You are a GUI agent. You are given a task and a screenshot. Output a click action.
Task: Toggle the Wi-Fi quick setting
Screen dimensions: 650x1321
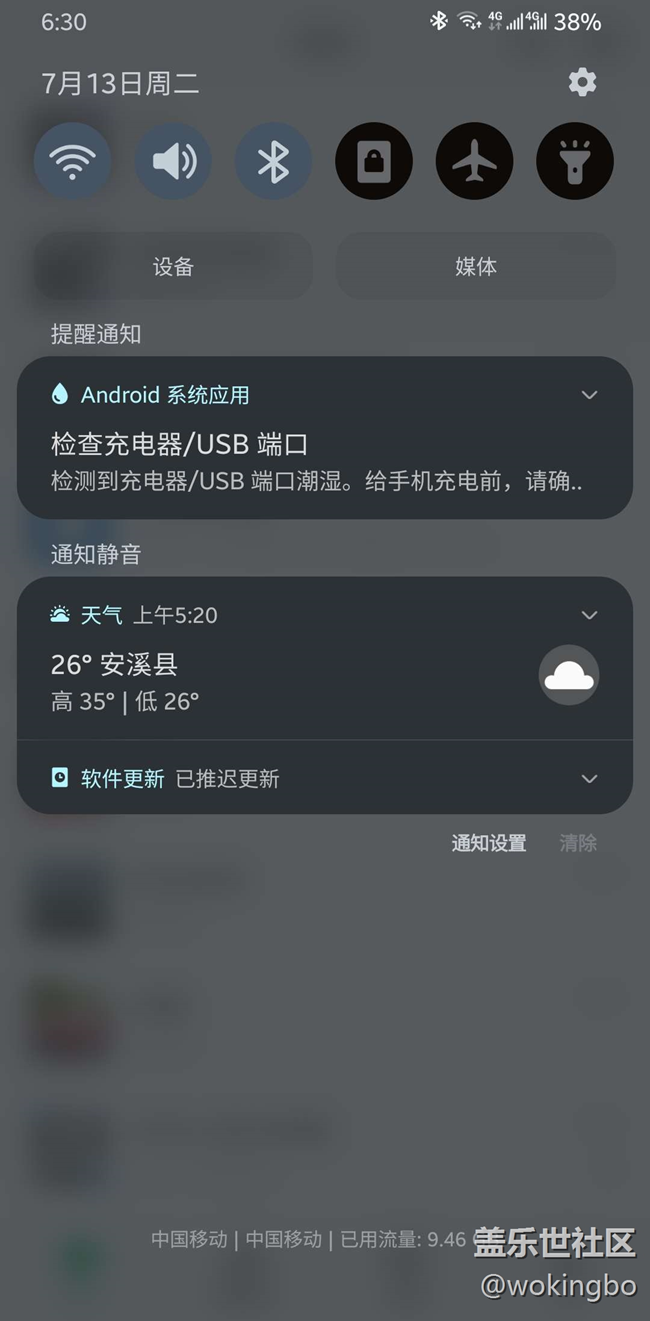click(72, 161)
